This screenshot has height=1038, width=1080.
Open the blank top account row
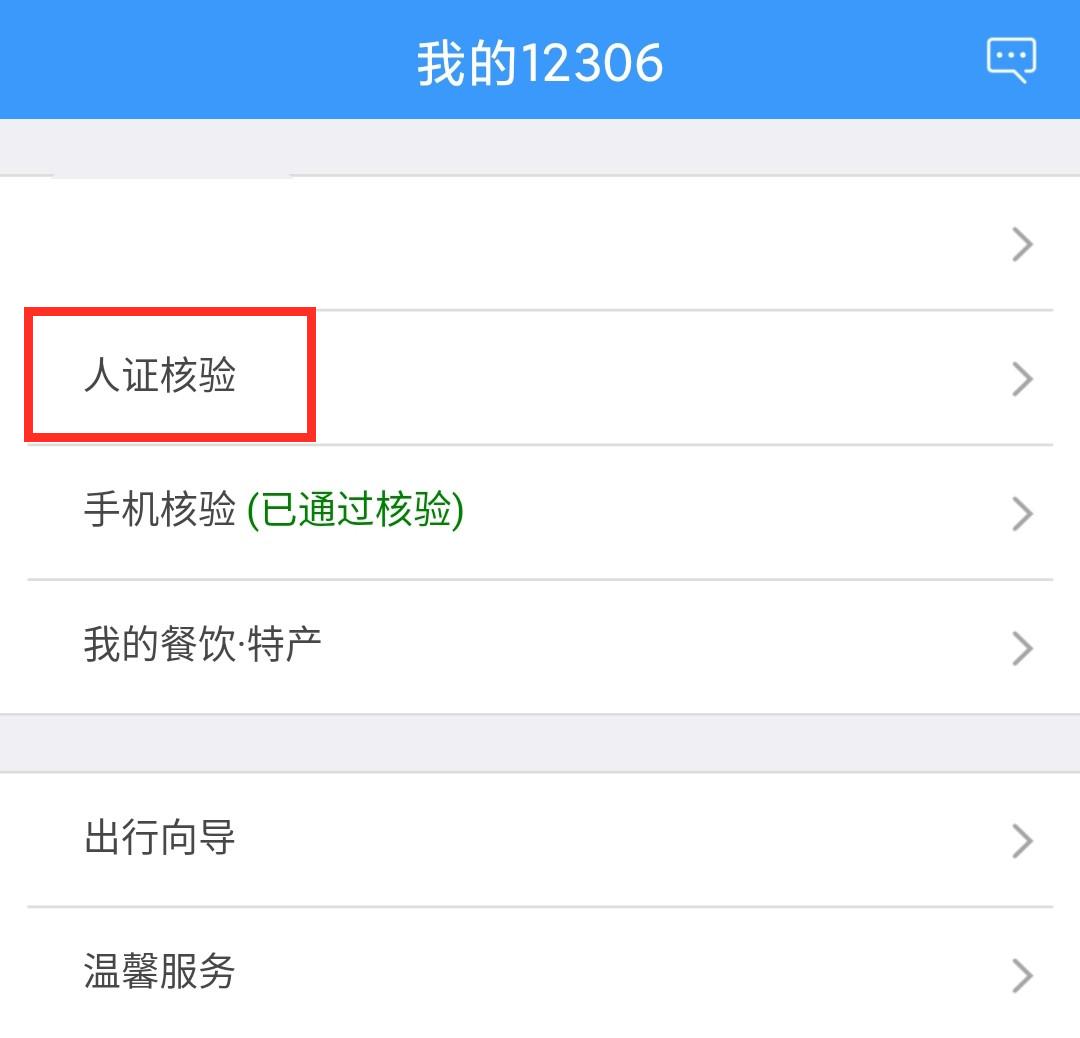540,243
